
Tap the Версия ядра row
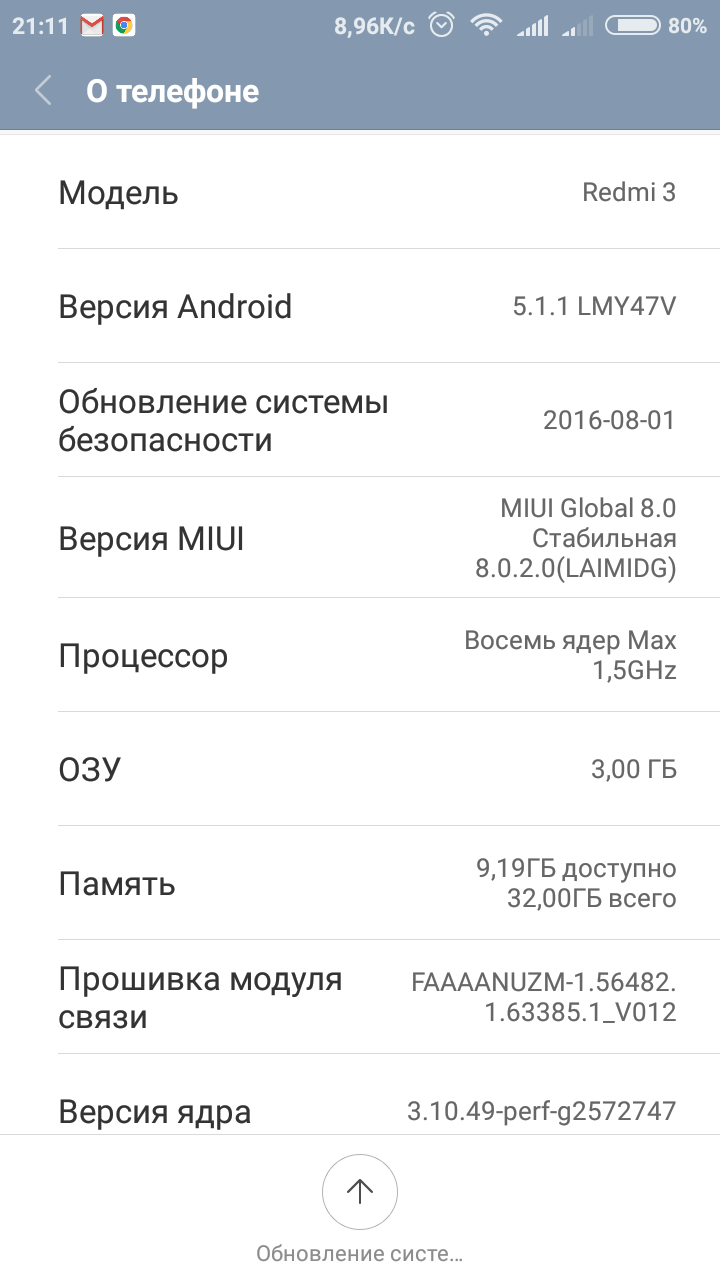point(360,1110)
